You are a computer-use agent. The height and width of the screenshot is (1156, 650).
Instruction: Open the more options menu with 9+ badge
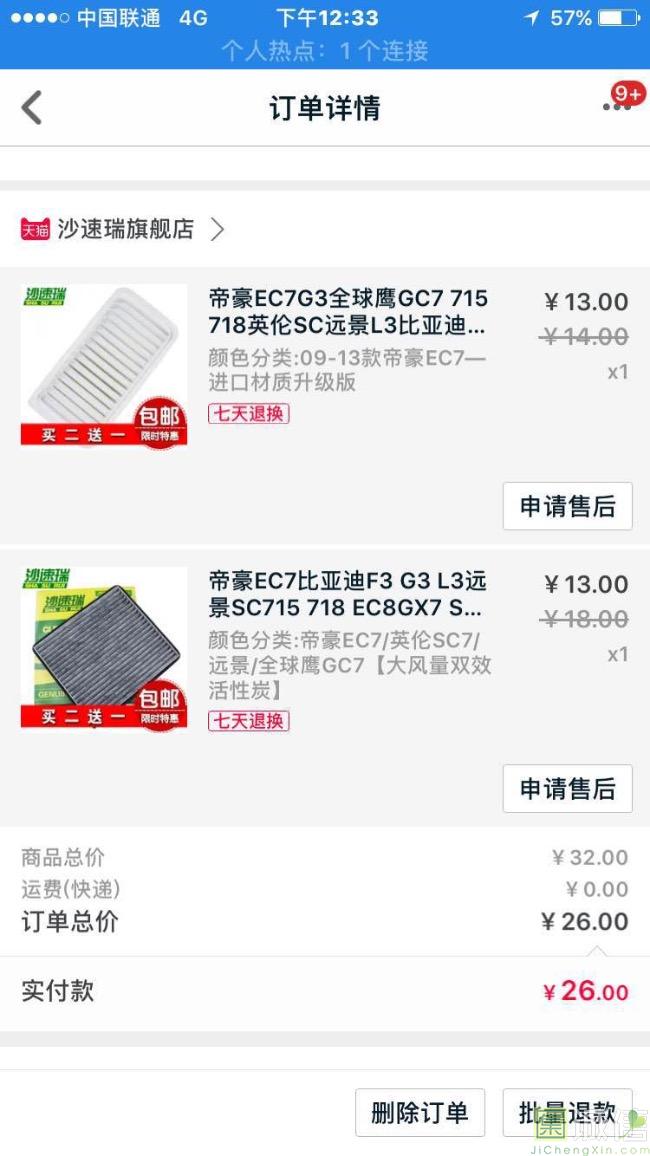pos(617,105)
